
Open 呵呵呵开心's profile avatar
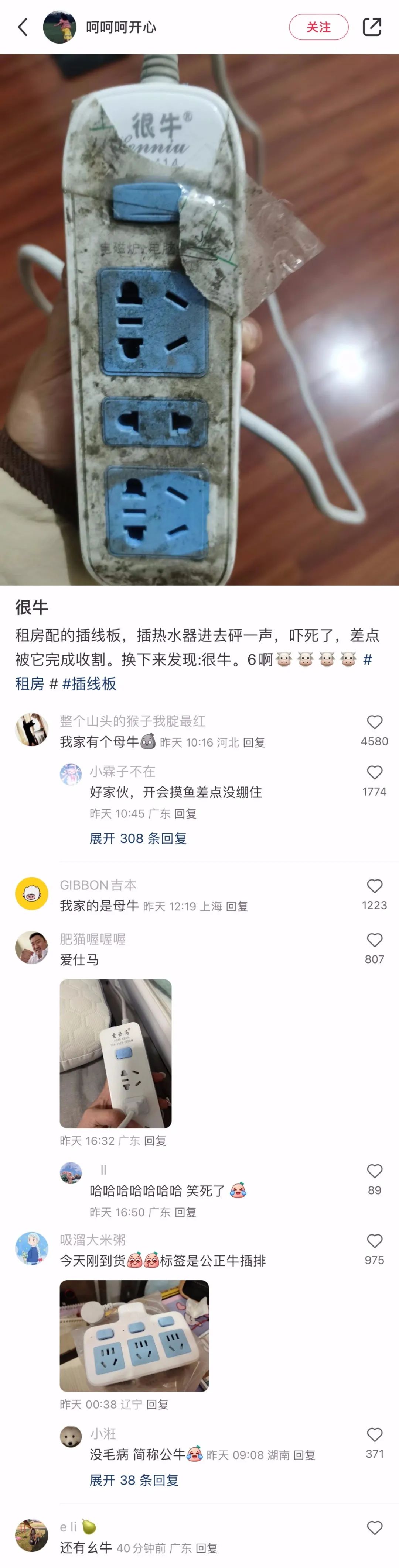point(60,27)
